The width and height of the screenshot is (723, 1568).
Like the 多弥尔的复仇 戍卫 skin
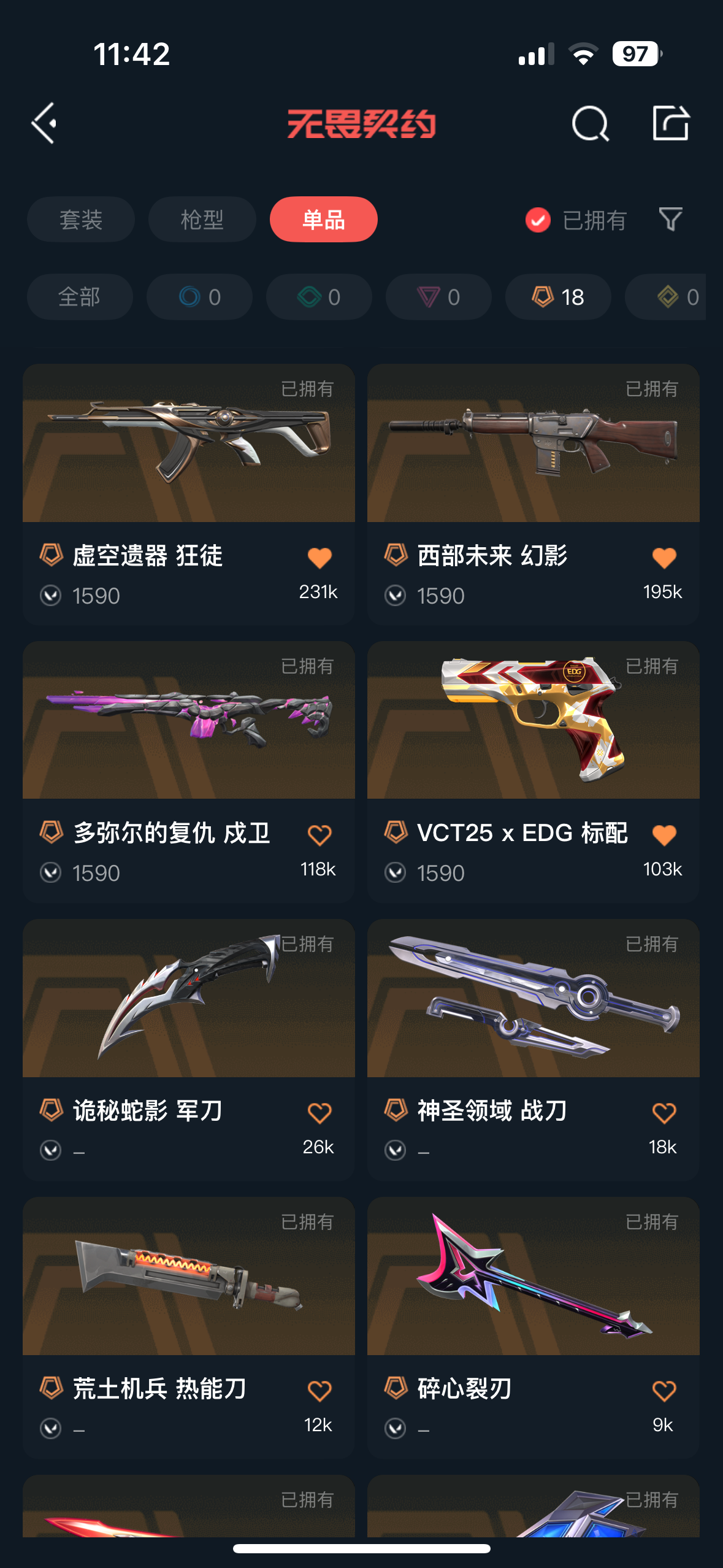(x=319, y=835)
